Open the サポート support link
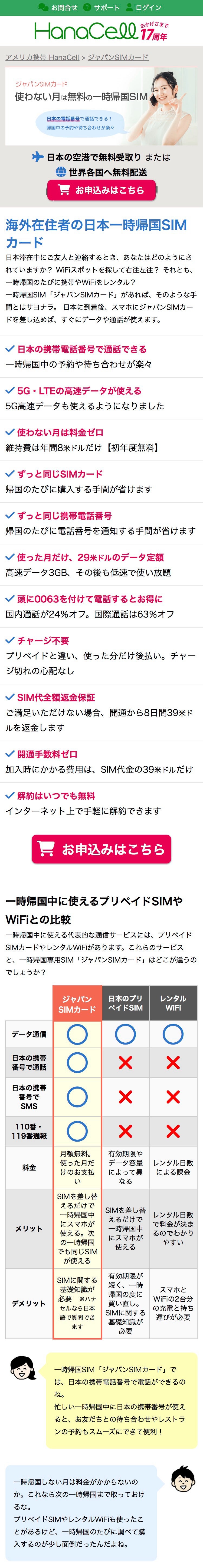Screen dimensions: 203x1568 101,7
